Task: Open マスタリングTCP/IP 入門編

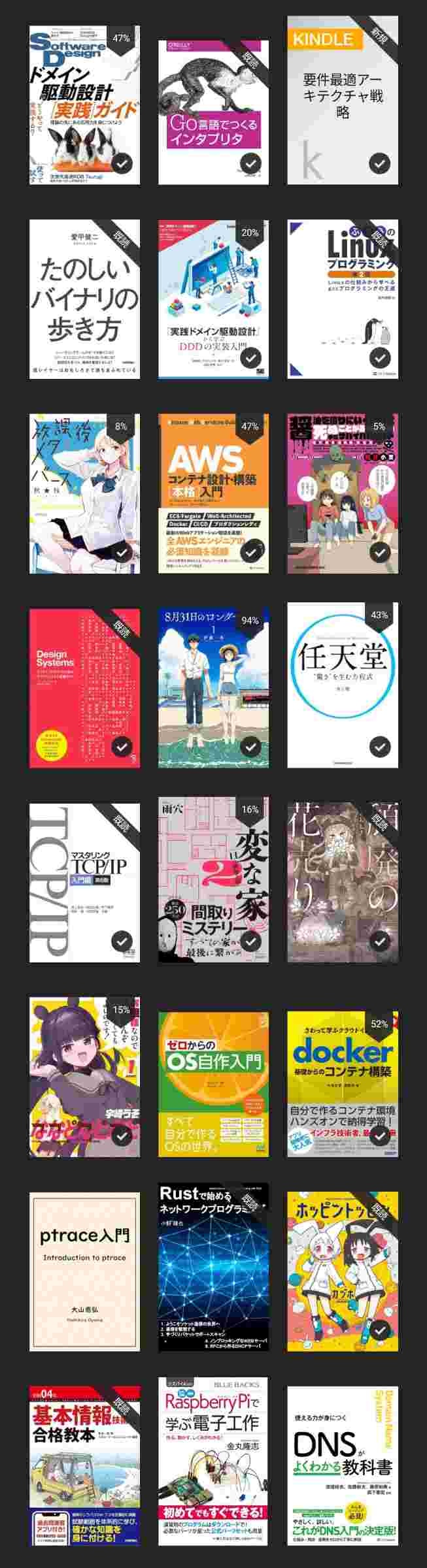Action: click(x=84, y=883)
